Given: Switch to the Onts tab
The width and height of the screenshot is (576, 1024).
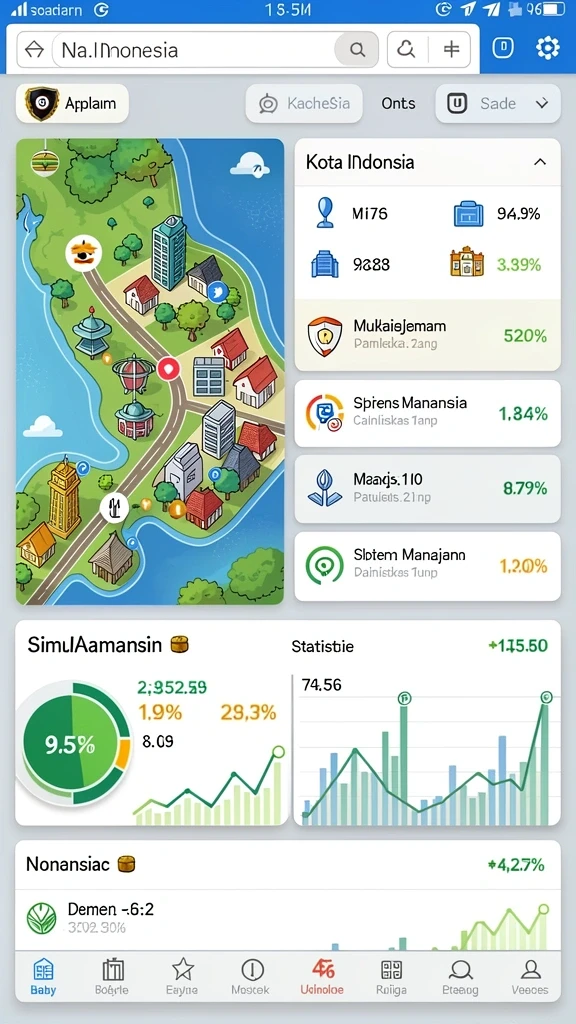Looking at the screenshot, I should pos(398,103).
